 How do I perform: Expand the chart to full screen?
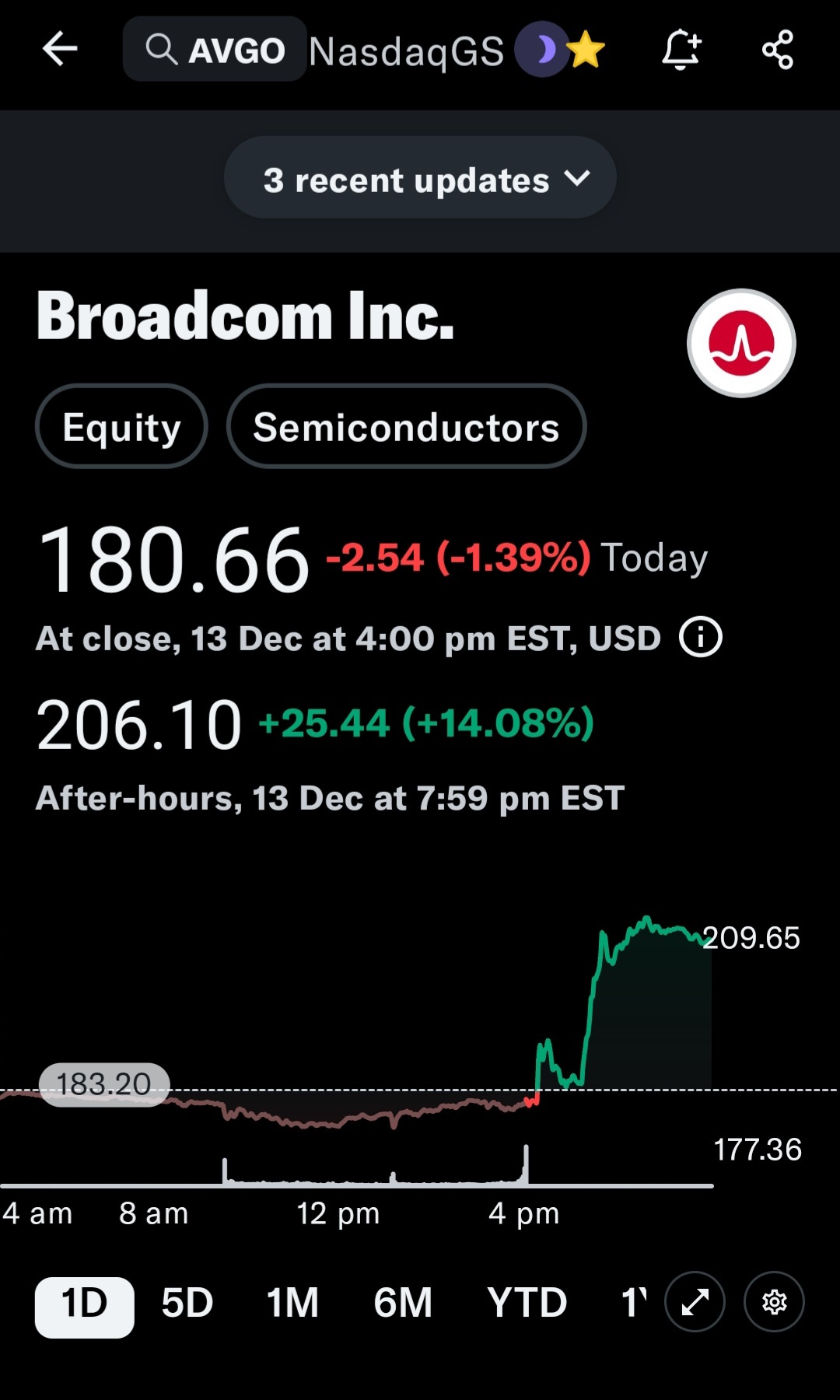pyautogui.click(x=695, y=1302)
